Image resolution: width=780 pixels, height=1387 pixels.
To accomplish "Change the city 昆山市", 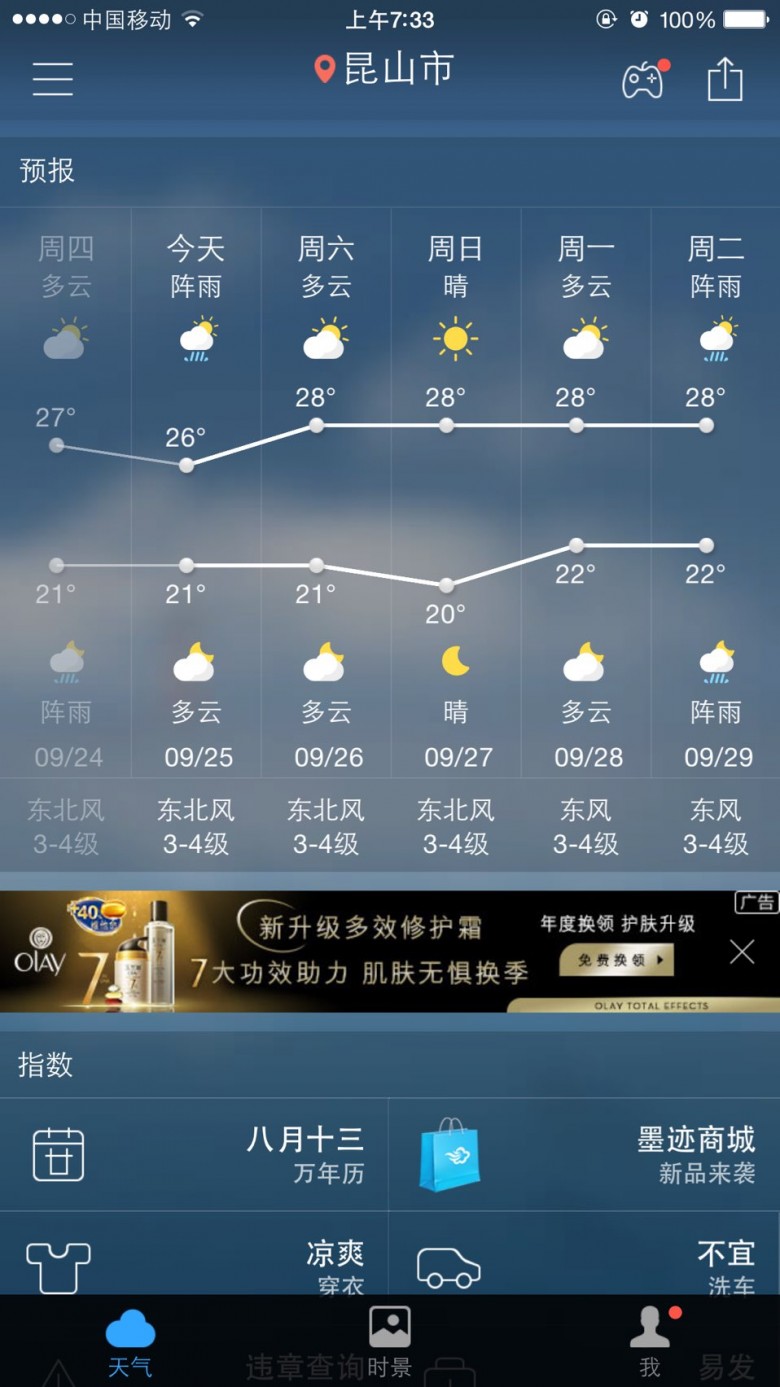I will [385, 69].
